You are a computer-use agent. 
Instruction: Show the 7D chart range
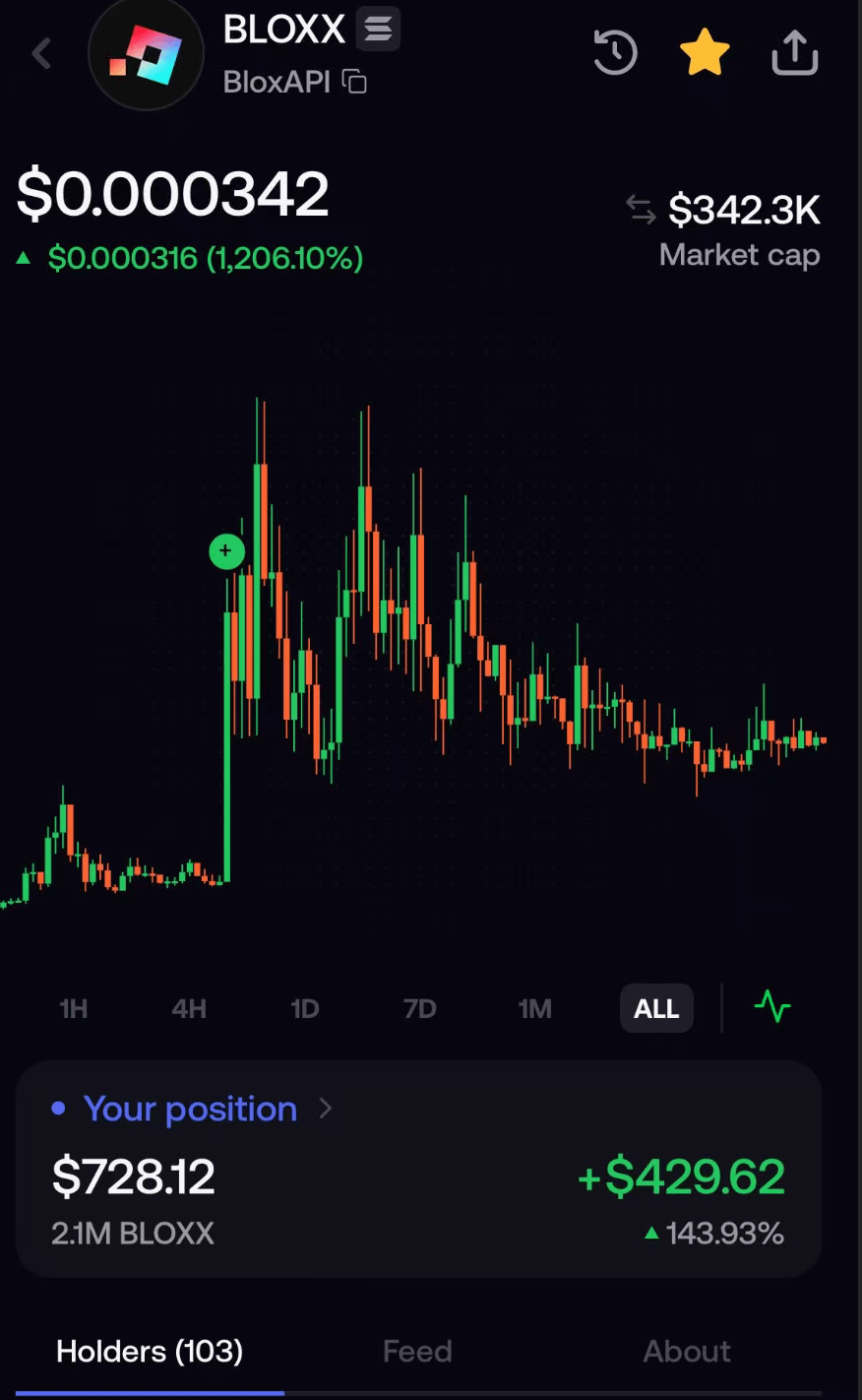pos(420,1009)
